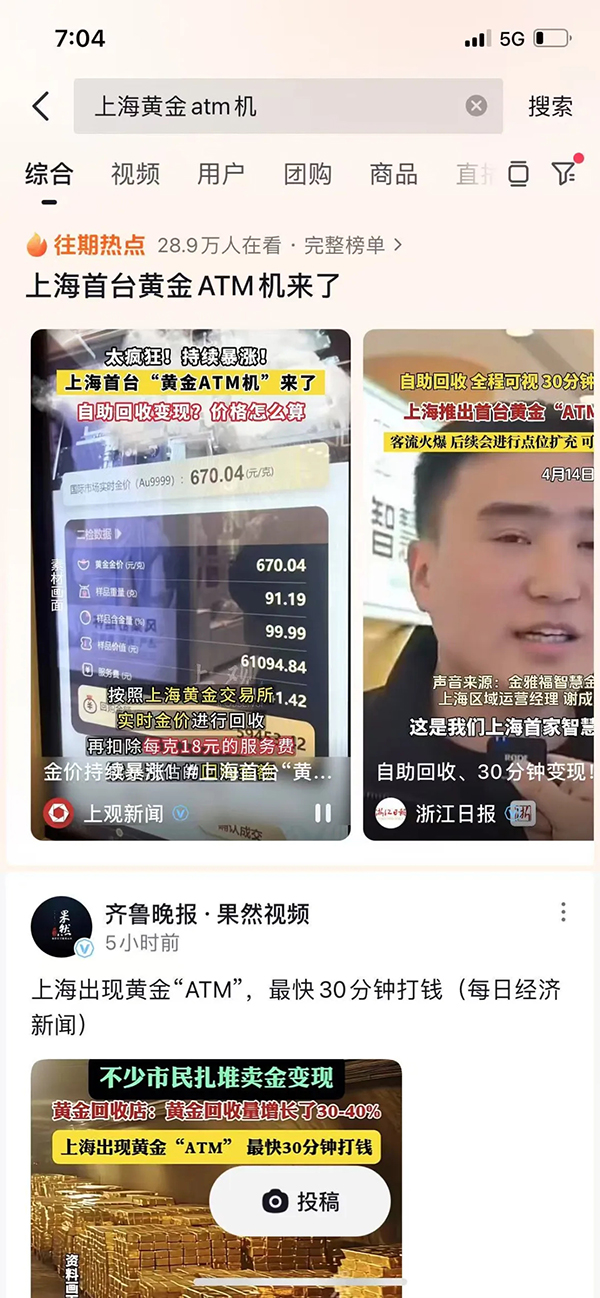The width and height of the screenshot is (600, 1298).
Task: Clear the search text with X
Action: 477,106
